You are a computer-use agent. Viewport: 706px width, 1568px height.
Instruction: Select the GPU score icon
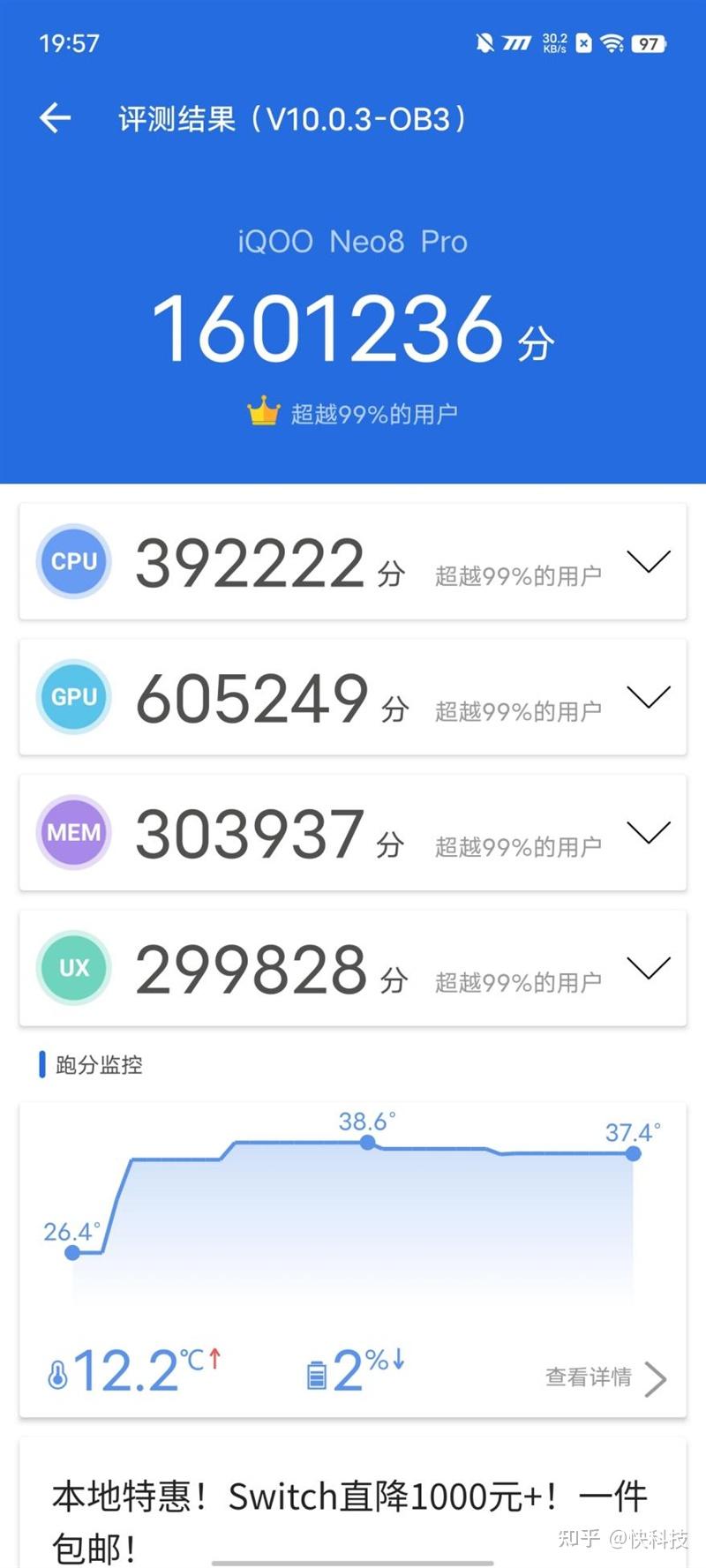[73, 697]
